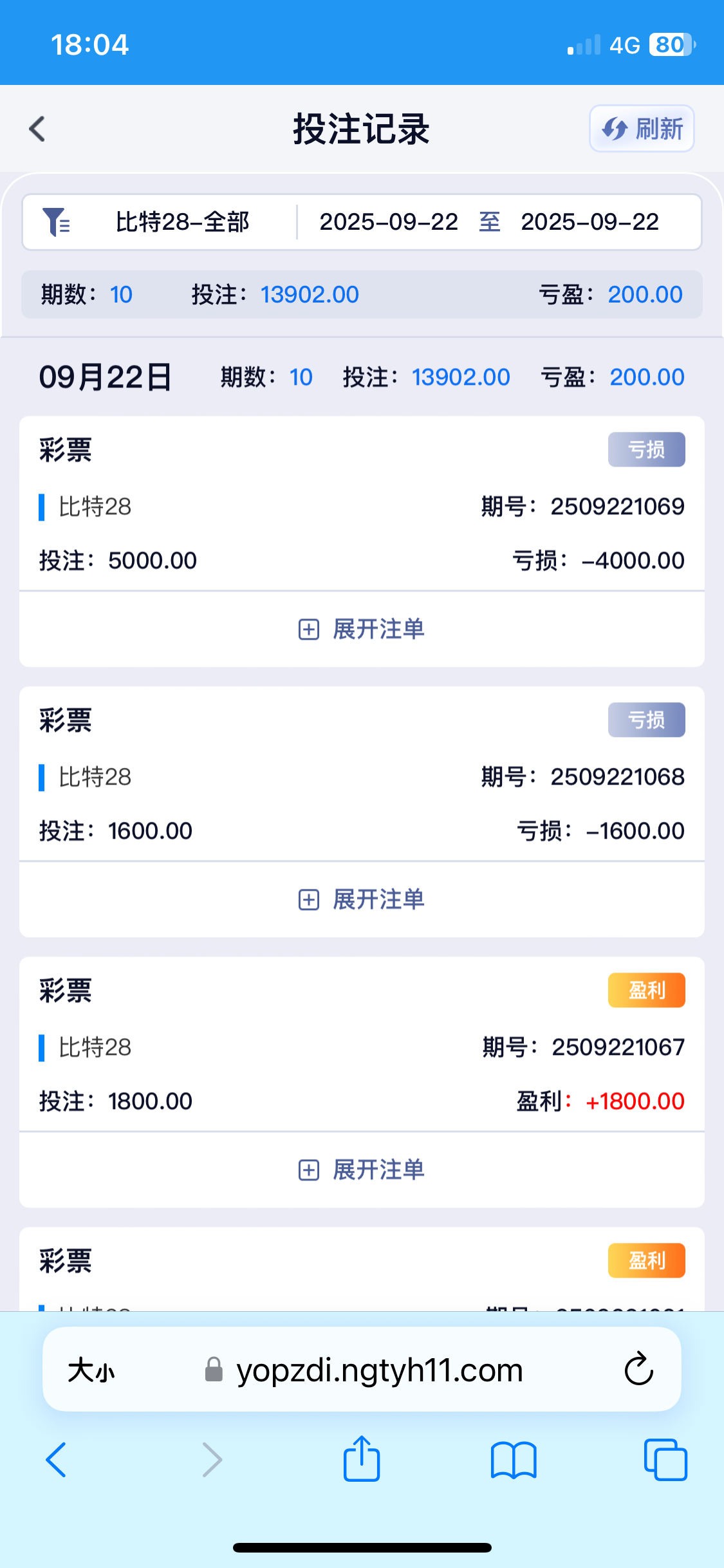724x1568 pixels.
Task: Tap the back arrow to leave 投注记录
Action: (37, 129)
